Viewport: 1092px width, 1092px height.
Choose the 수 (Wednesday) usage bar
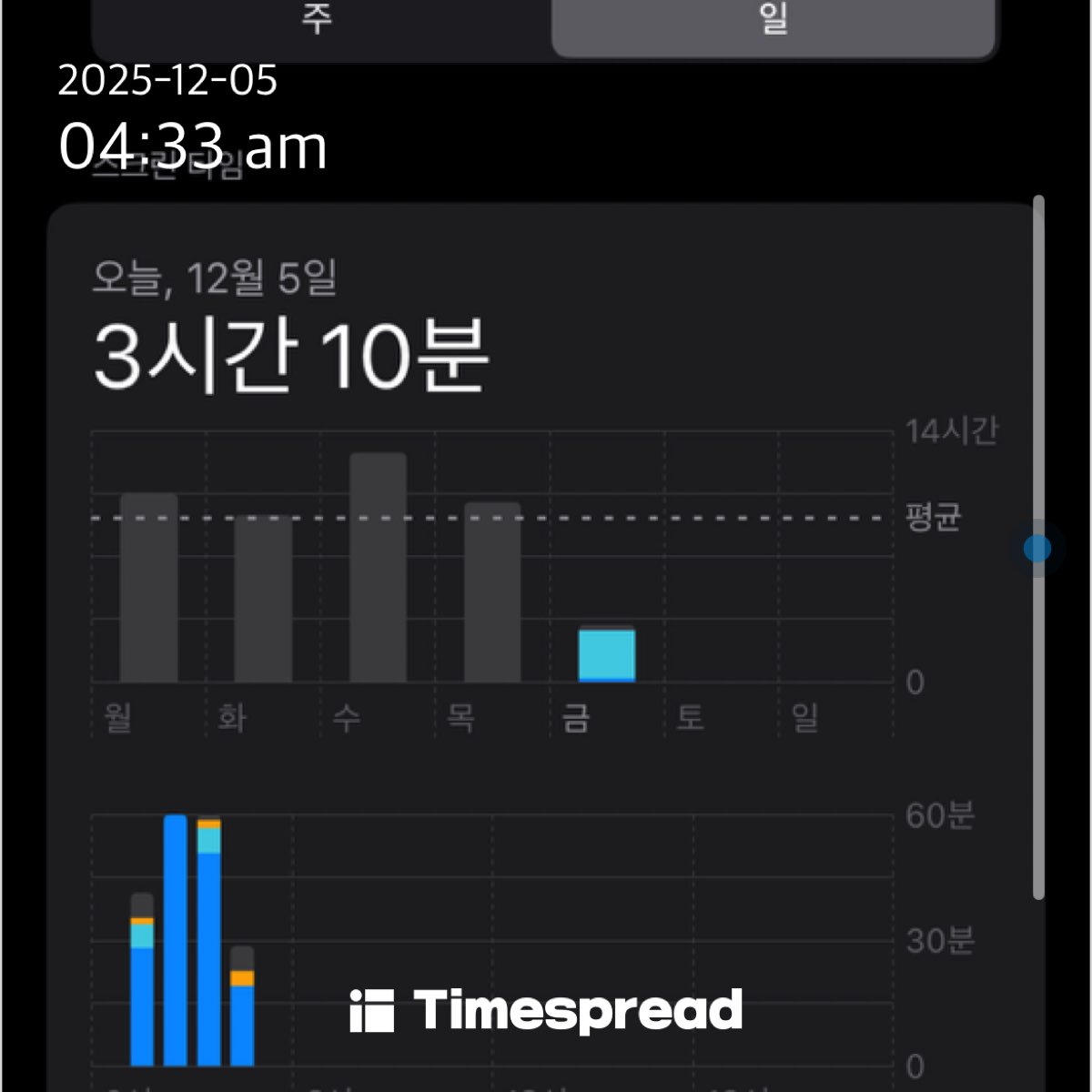click(378, 567)
